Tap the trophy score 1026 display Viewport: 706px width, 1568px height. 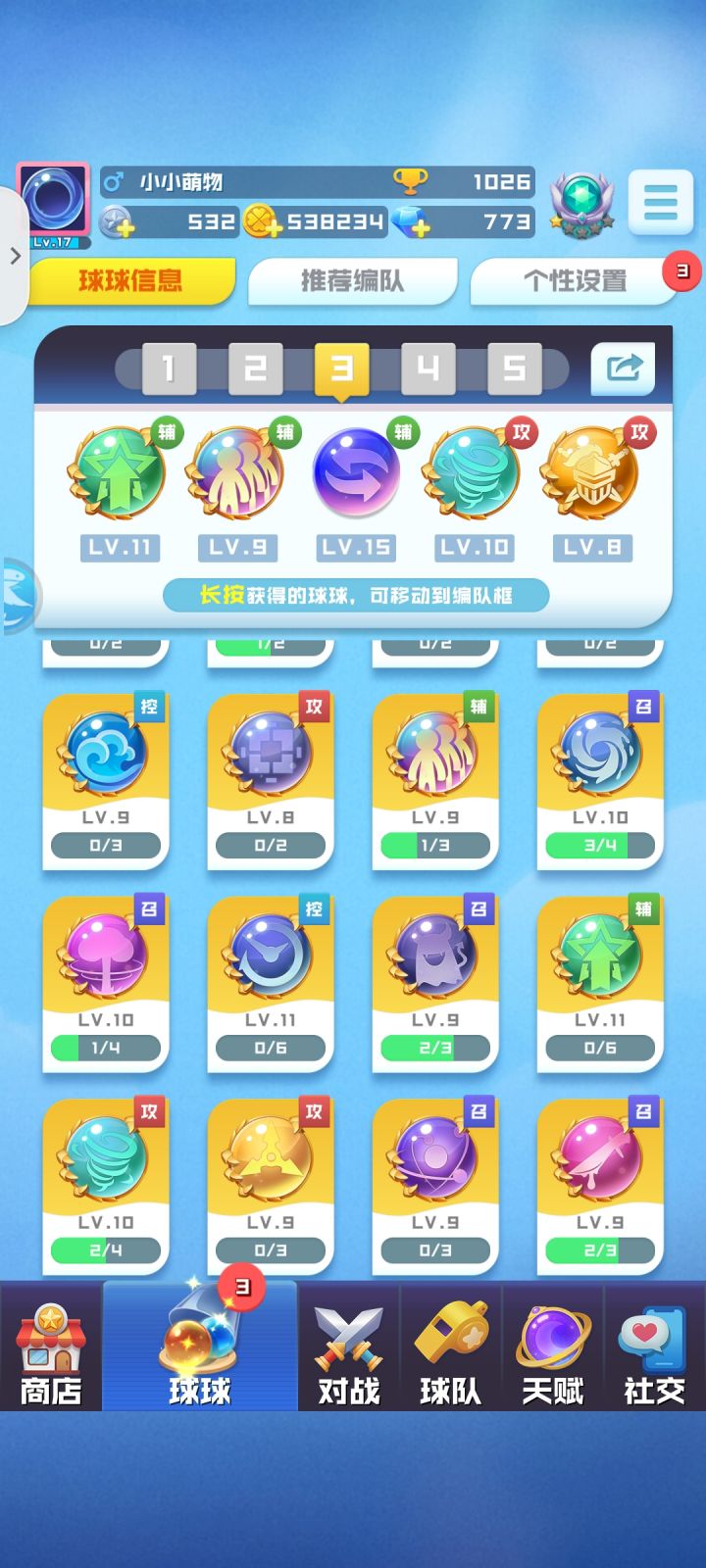461,182
